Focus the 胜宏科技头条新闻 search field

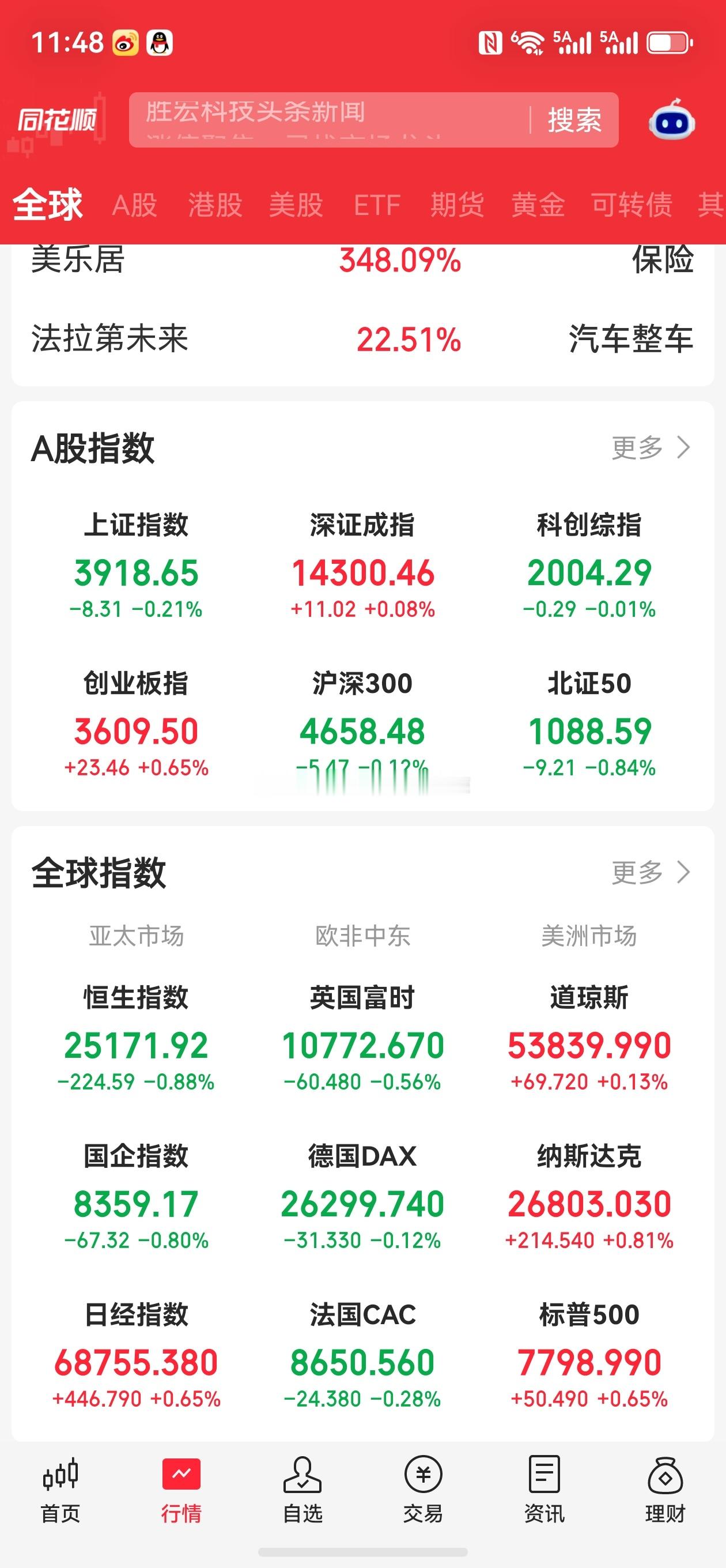328,120
